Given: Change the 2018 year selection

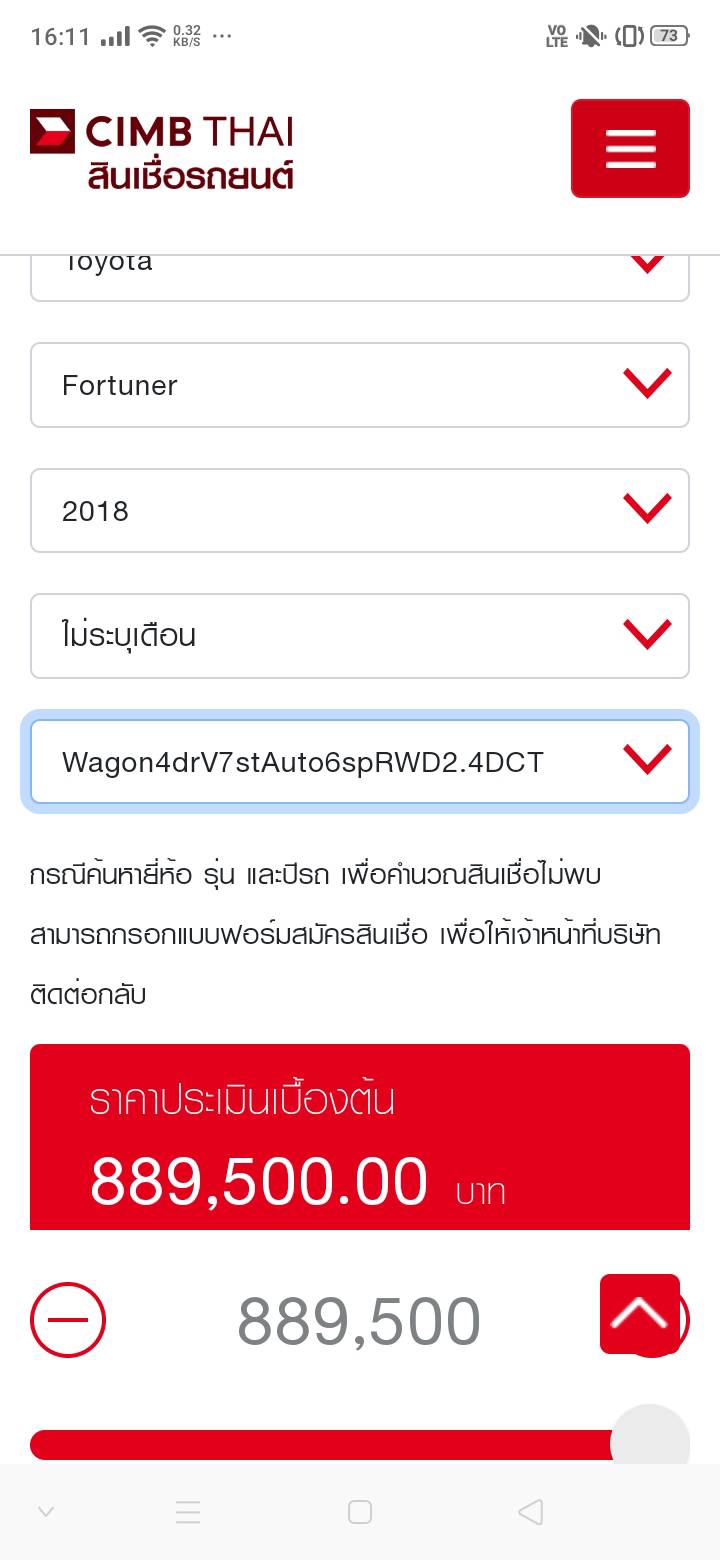Looking at the screenshot, I should coord(359,510).
